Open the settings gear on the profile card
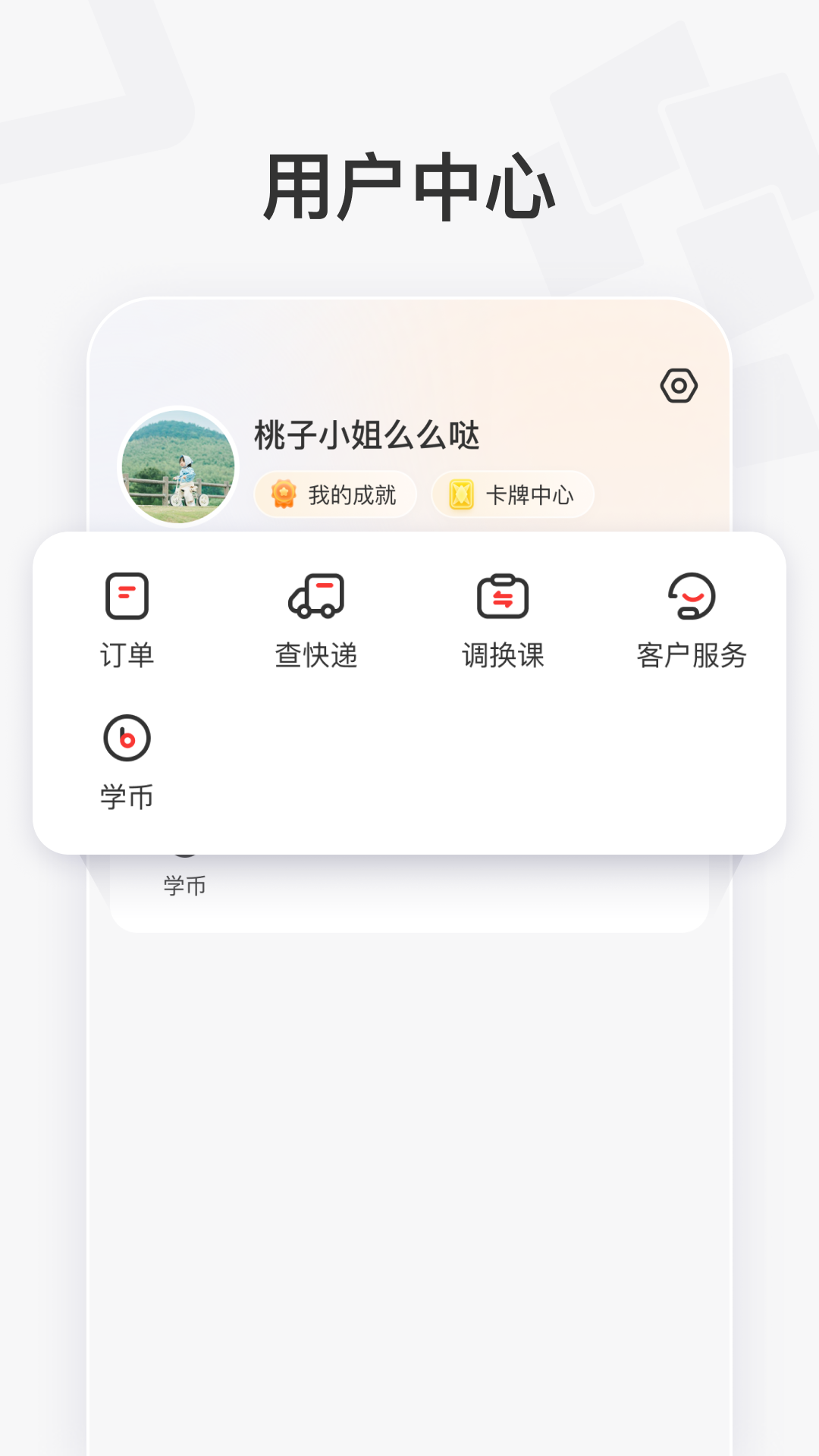Viewport: 819px width, 1456px height. click(679, 385)
